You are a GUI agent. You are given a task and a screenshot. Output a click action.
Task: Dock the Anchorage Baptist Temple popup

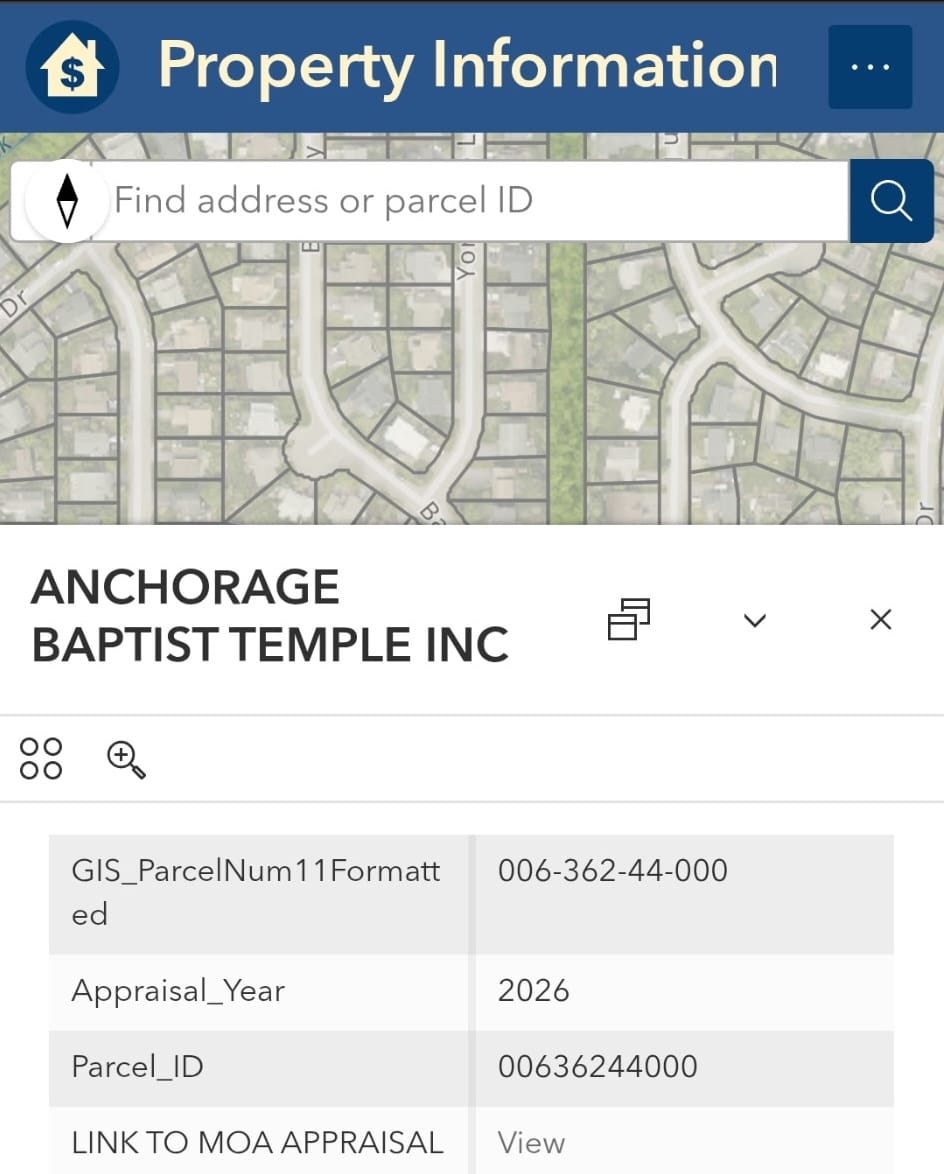629,619
